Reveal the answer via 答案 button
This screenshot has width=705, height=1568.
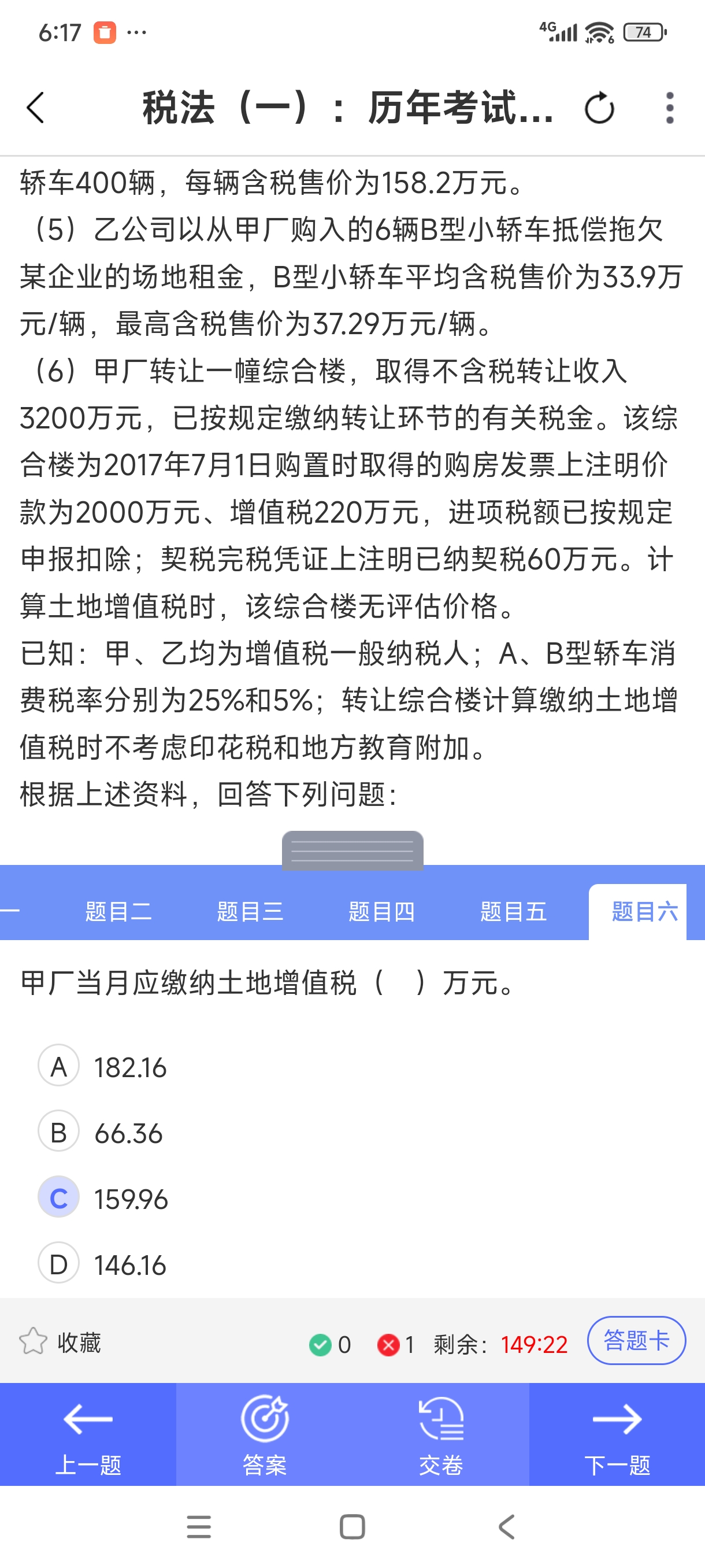(x=265, y=1434)
